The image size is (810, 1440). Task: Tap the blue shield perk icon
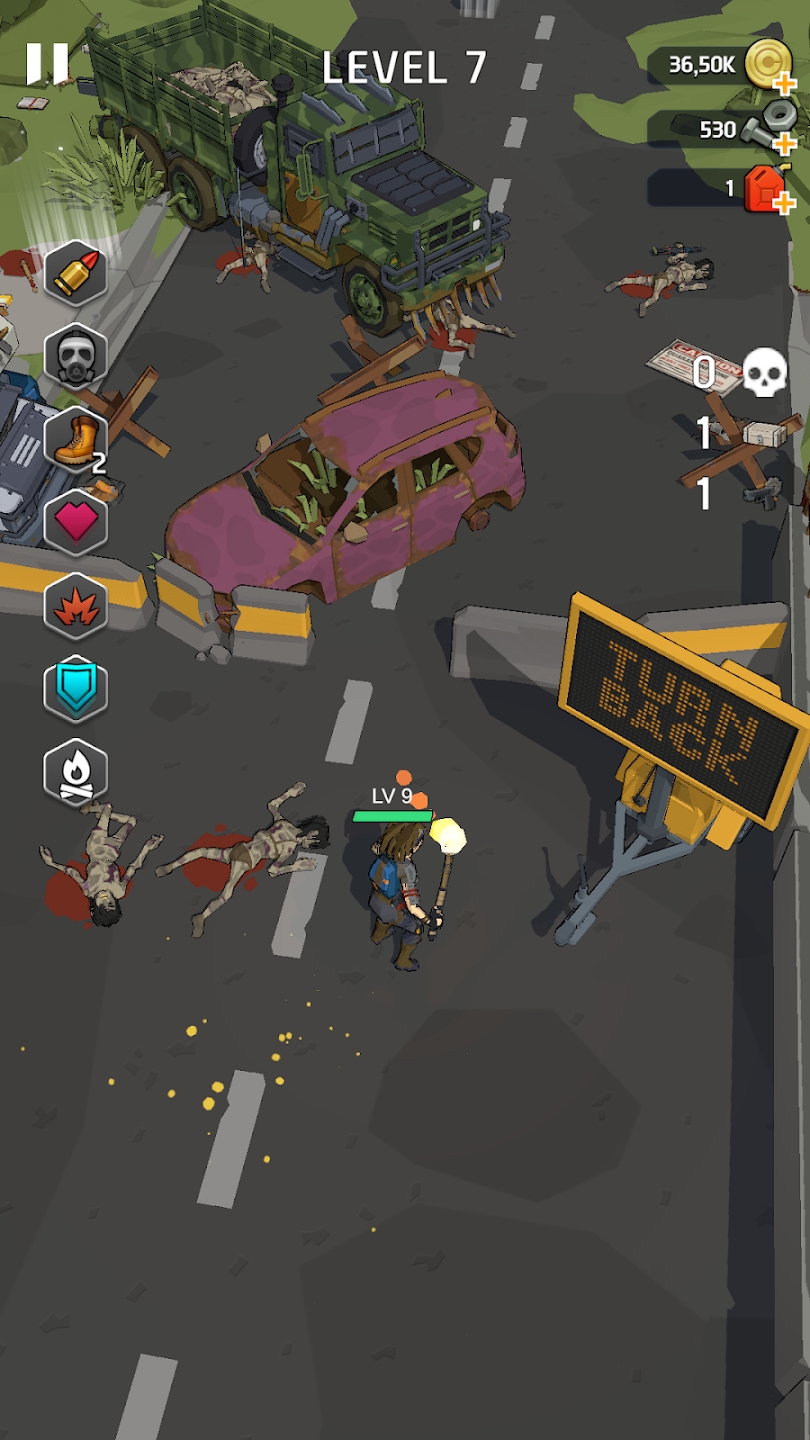tap(76, 689)
